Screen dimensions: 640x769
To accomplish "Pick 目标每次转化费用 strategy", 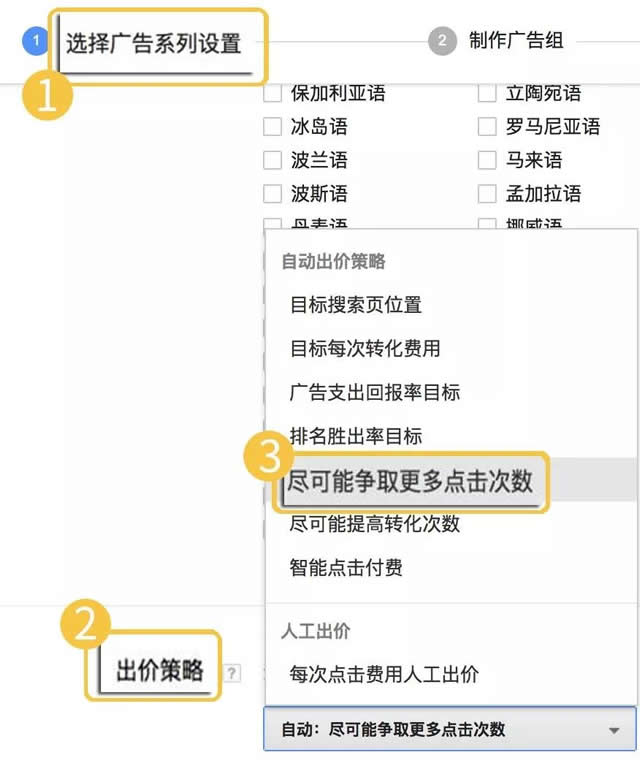I will point(365,349).
